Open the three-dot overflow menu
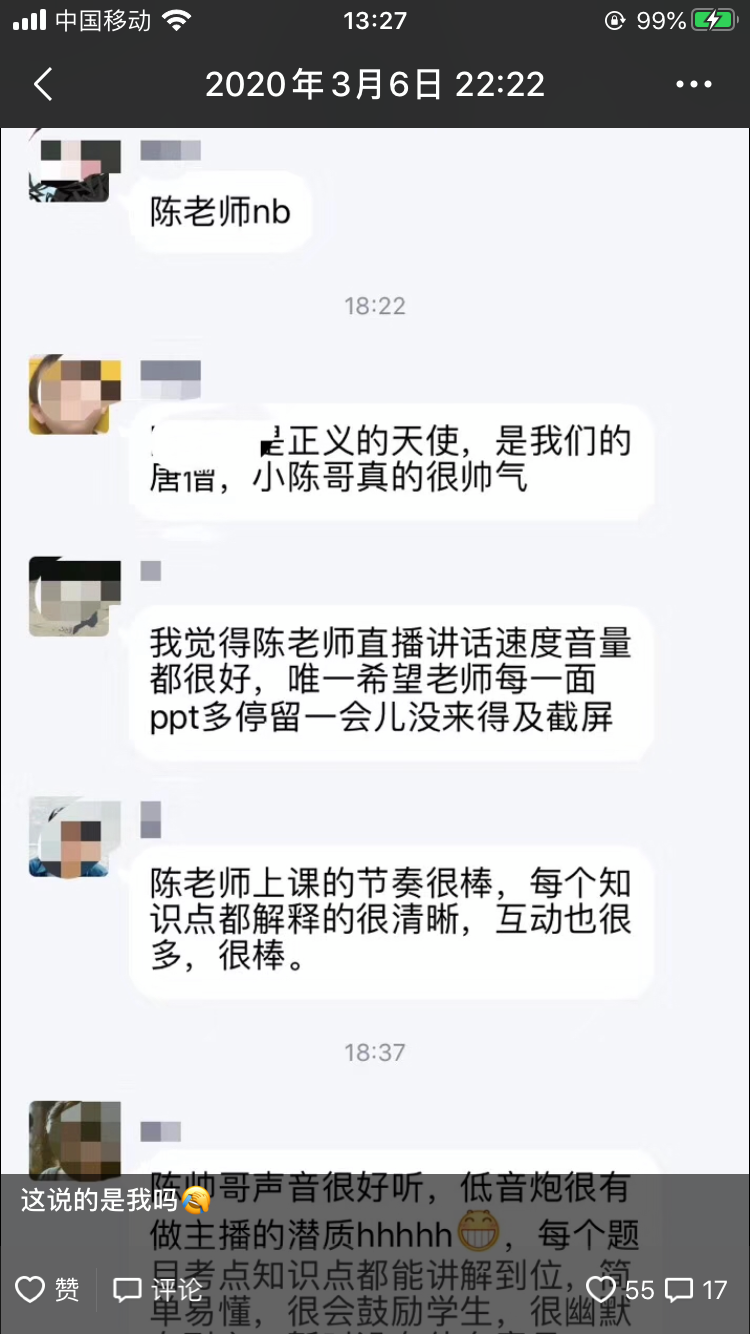 tap(694, 85)
